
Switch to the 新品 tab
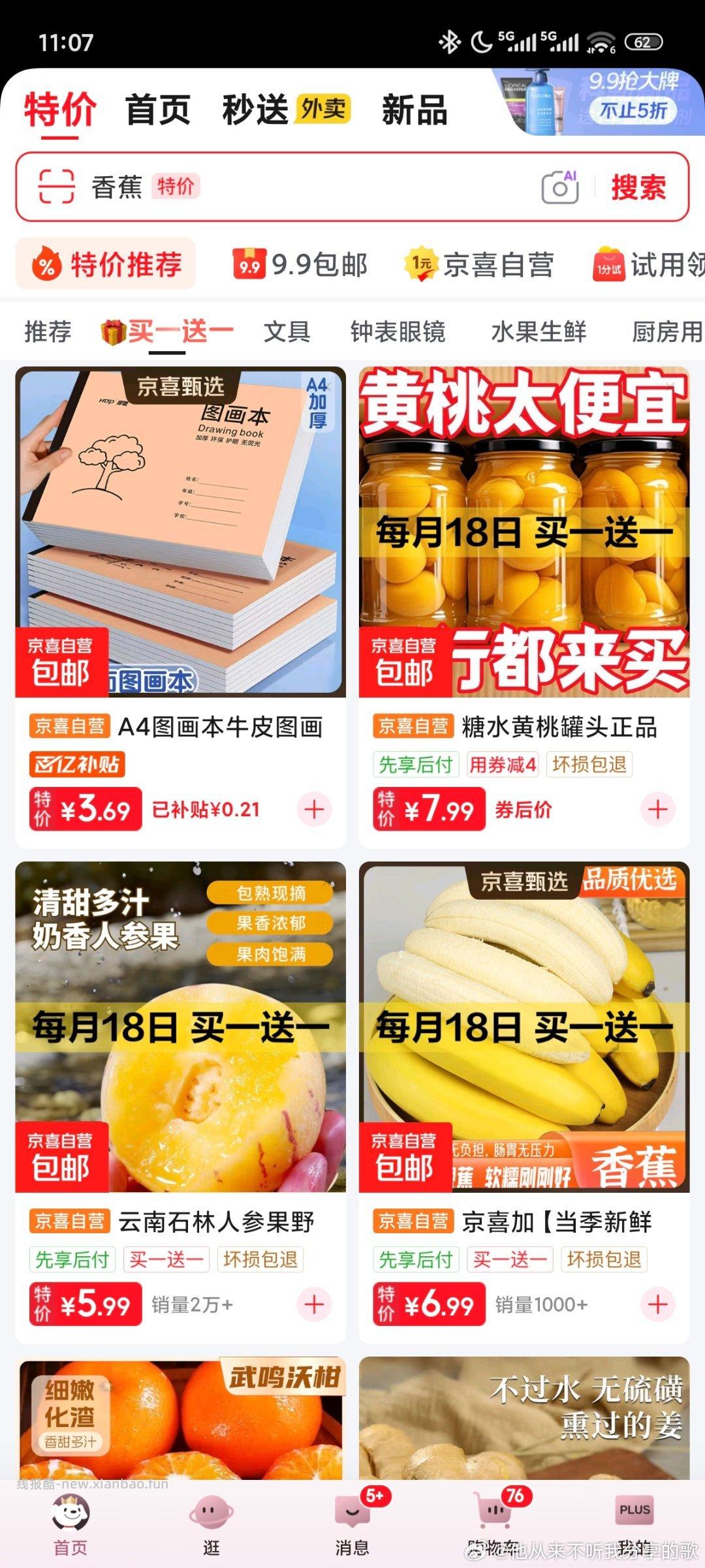point(413,110)
